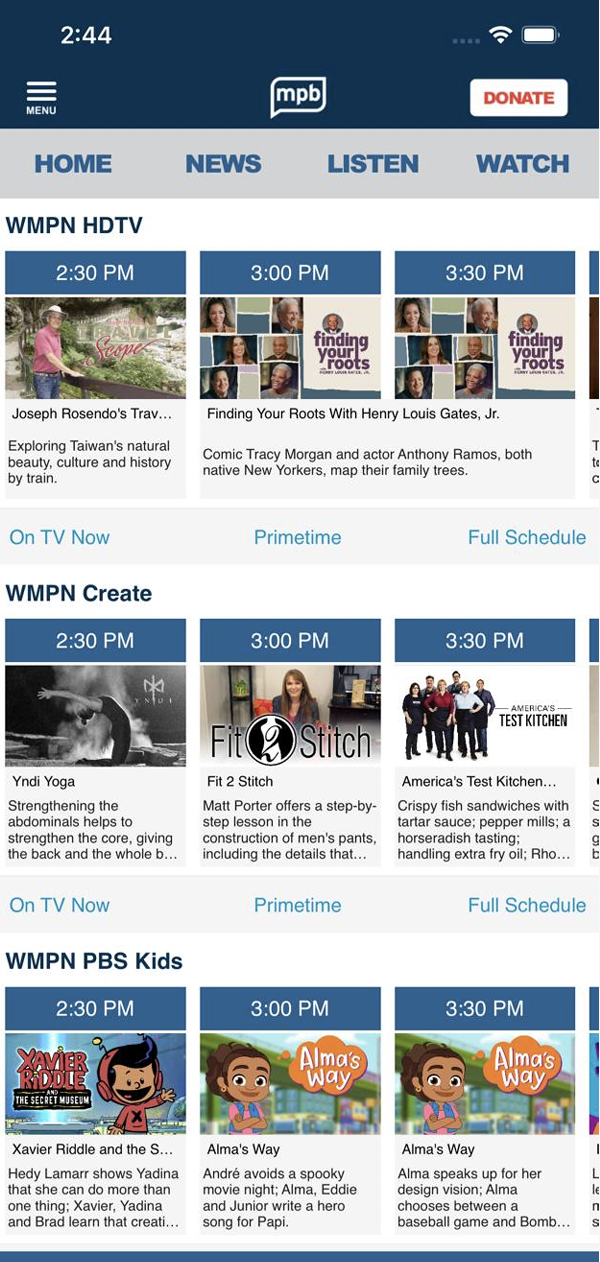Tap the MPB logo in header
The width and height of the screenshot is (600, 1262).
coord(298,98)
